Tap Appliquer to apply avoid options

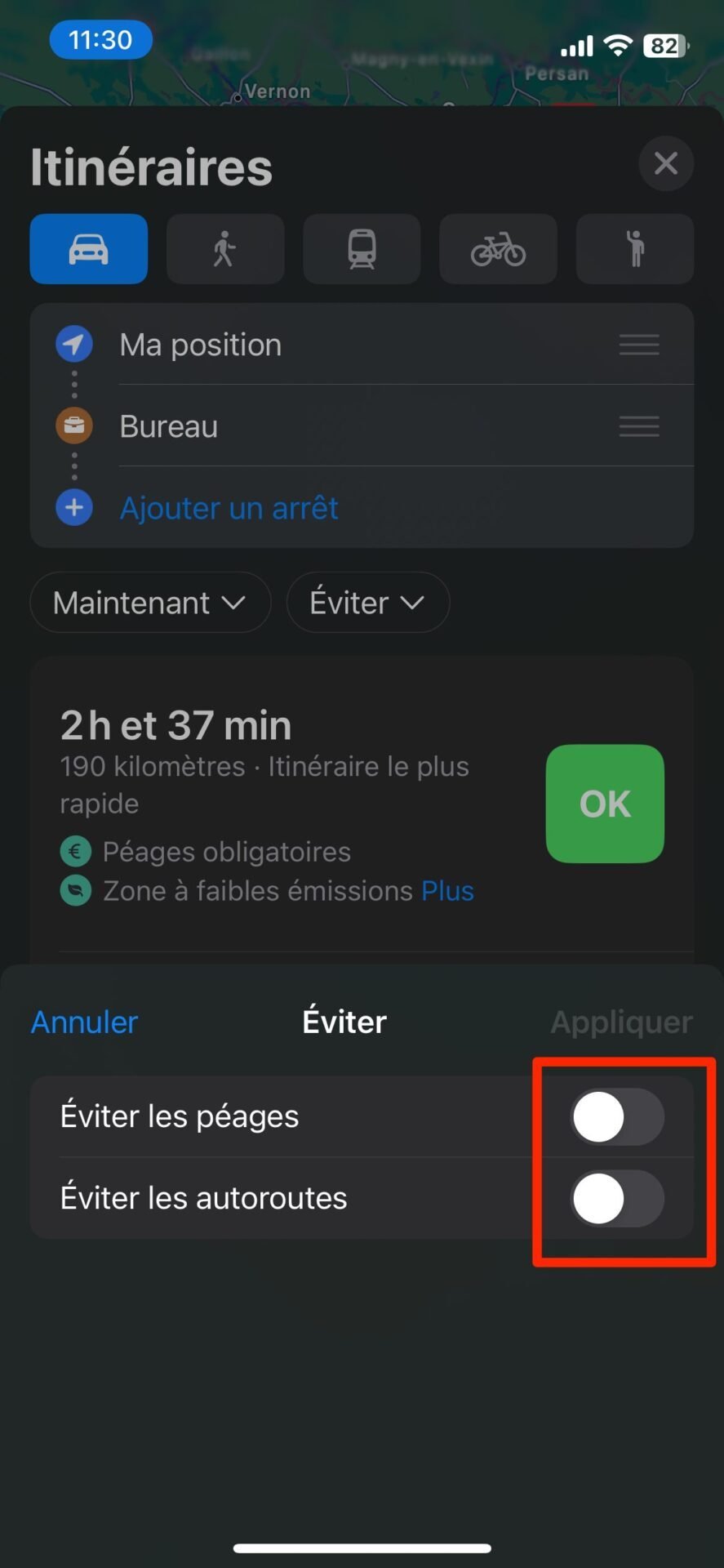(622, 1022)
